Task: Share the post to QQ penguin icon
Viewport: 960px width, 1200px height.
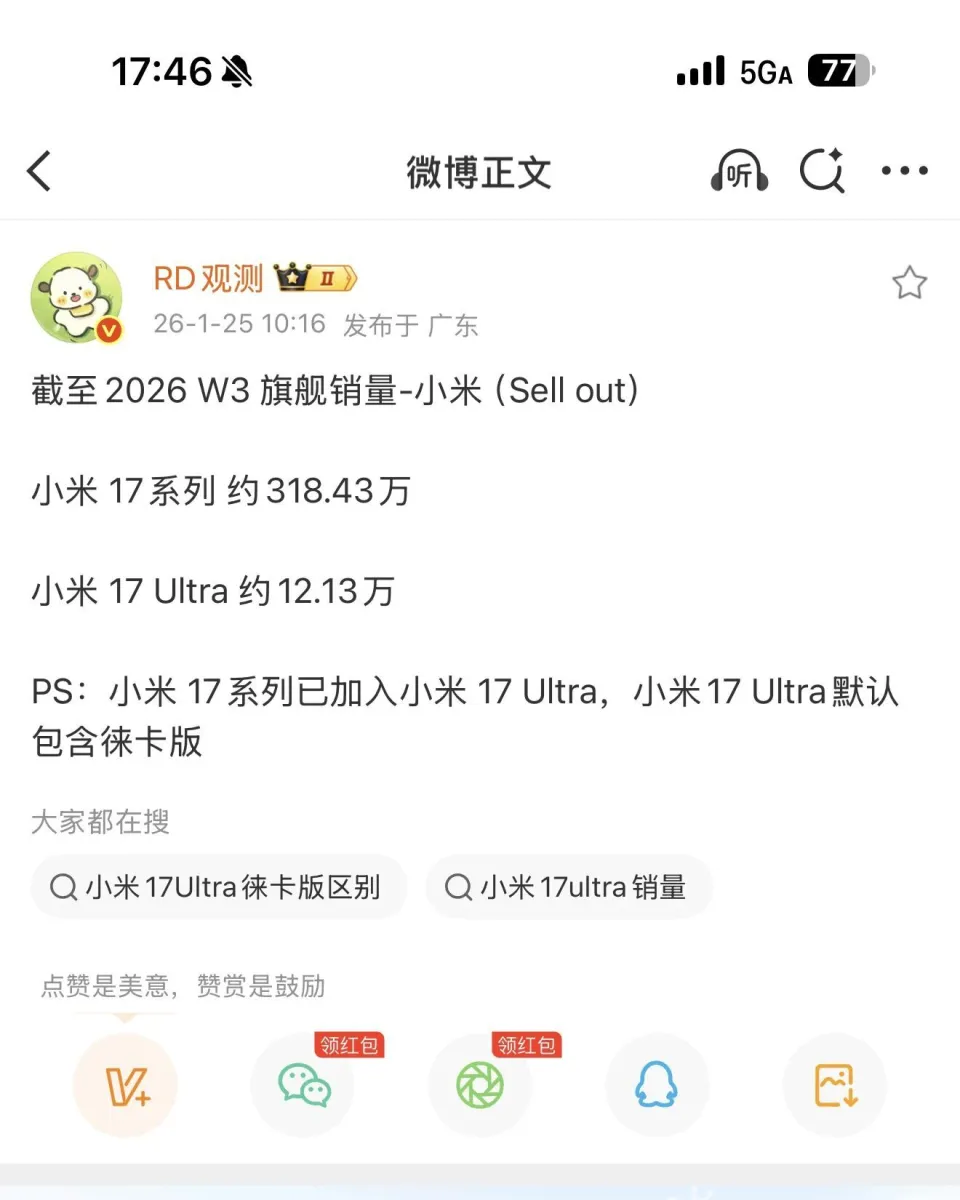Action: [x=657, y=1086]
